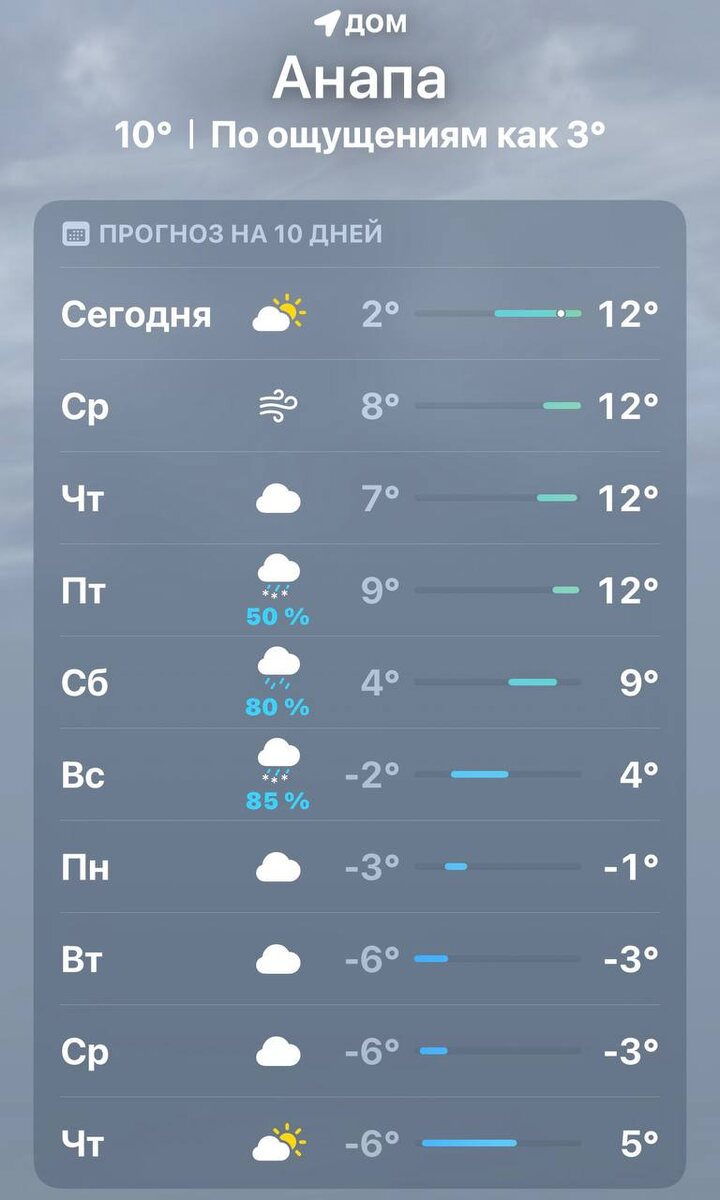Open the windy Ср row with 8° low
This screenshot has width=720, height=1200.
(360, 406)
